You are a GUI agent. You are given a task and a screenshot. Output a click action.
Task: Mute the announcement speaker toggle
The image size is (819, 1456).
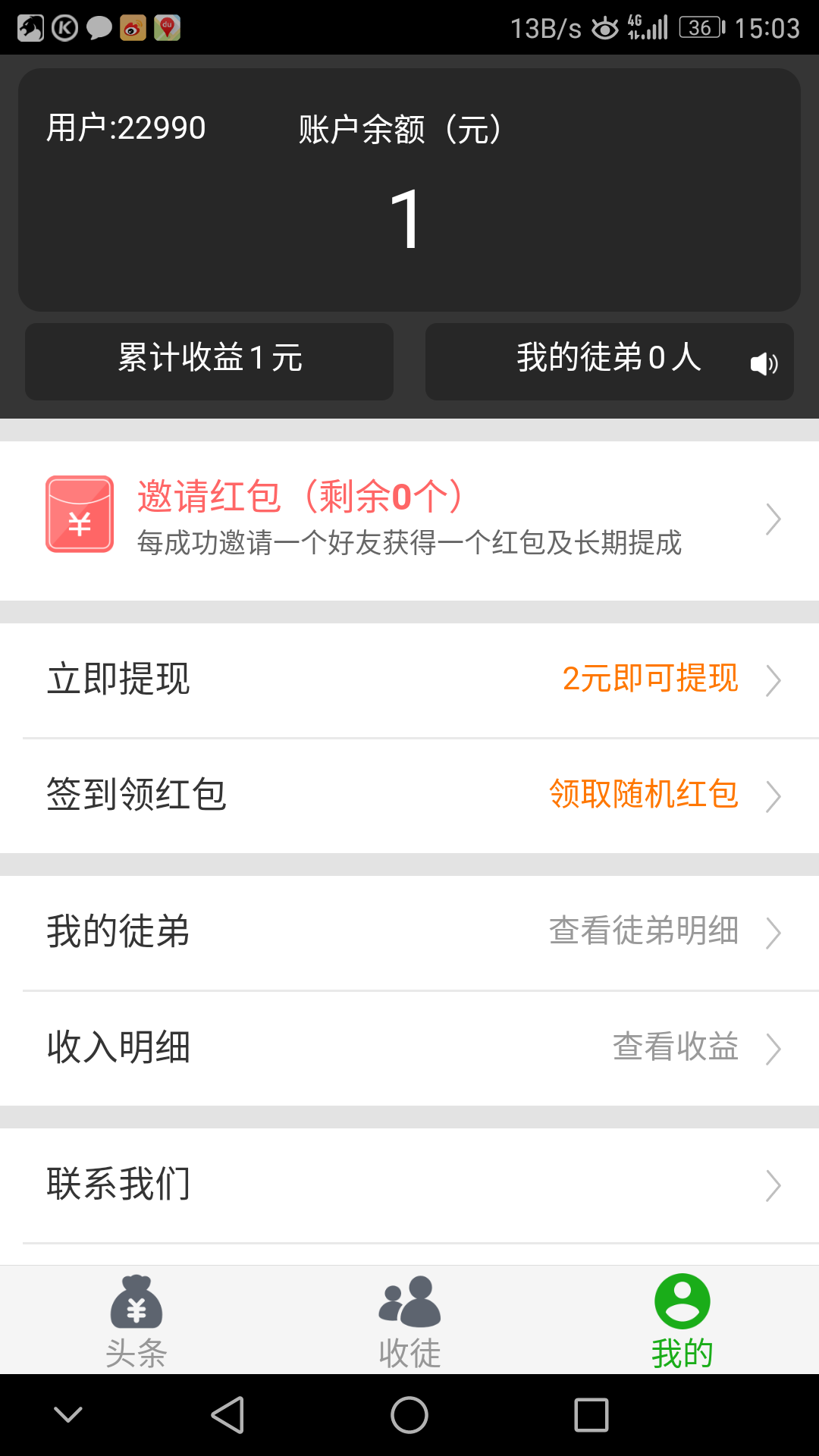(x=764, y=362)
